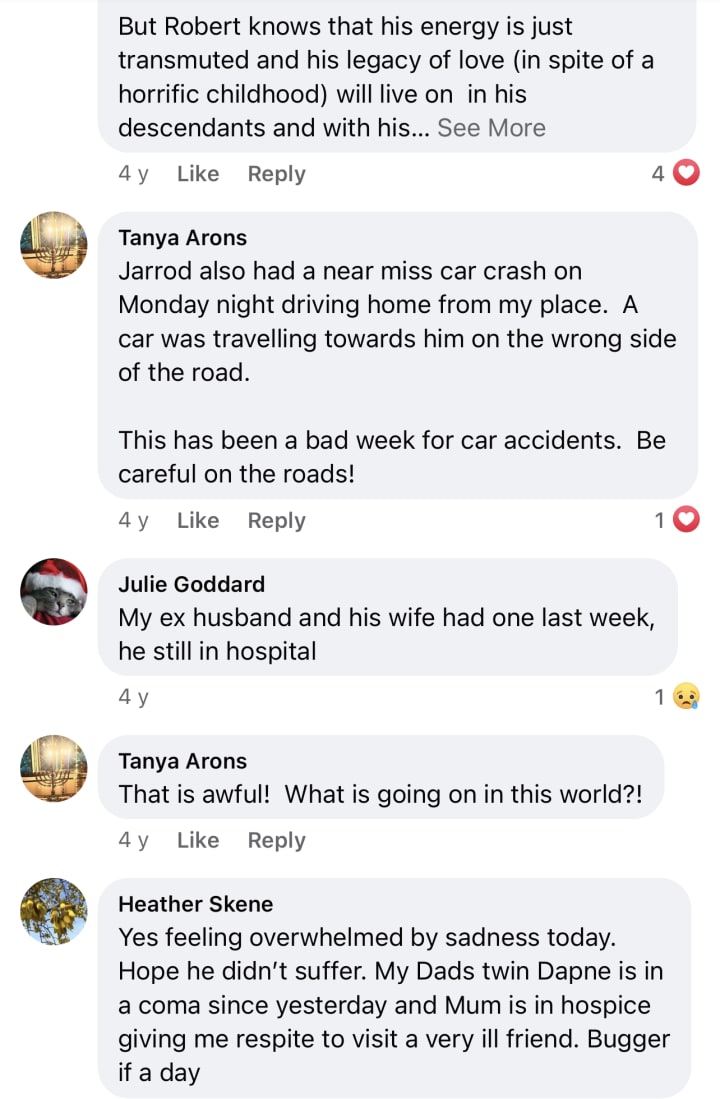
Task: Like Tanya Arons' near miss car crash comment
Action: pyautogui.click(x=197, y=521)
